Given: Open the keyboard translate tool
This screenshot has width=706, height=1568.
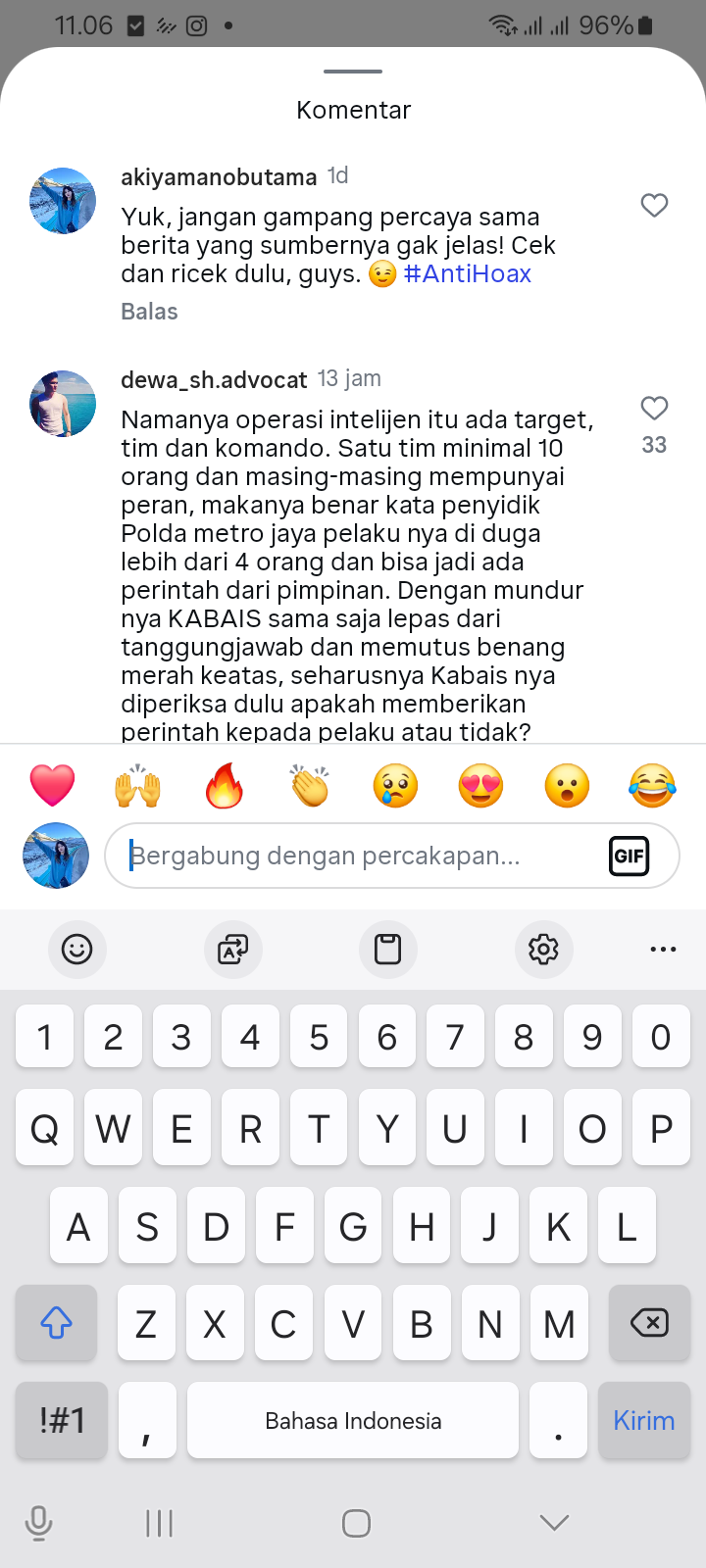Looking at the screenshot, I should coord(232,949).
